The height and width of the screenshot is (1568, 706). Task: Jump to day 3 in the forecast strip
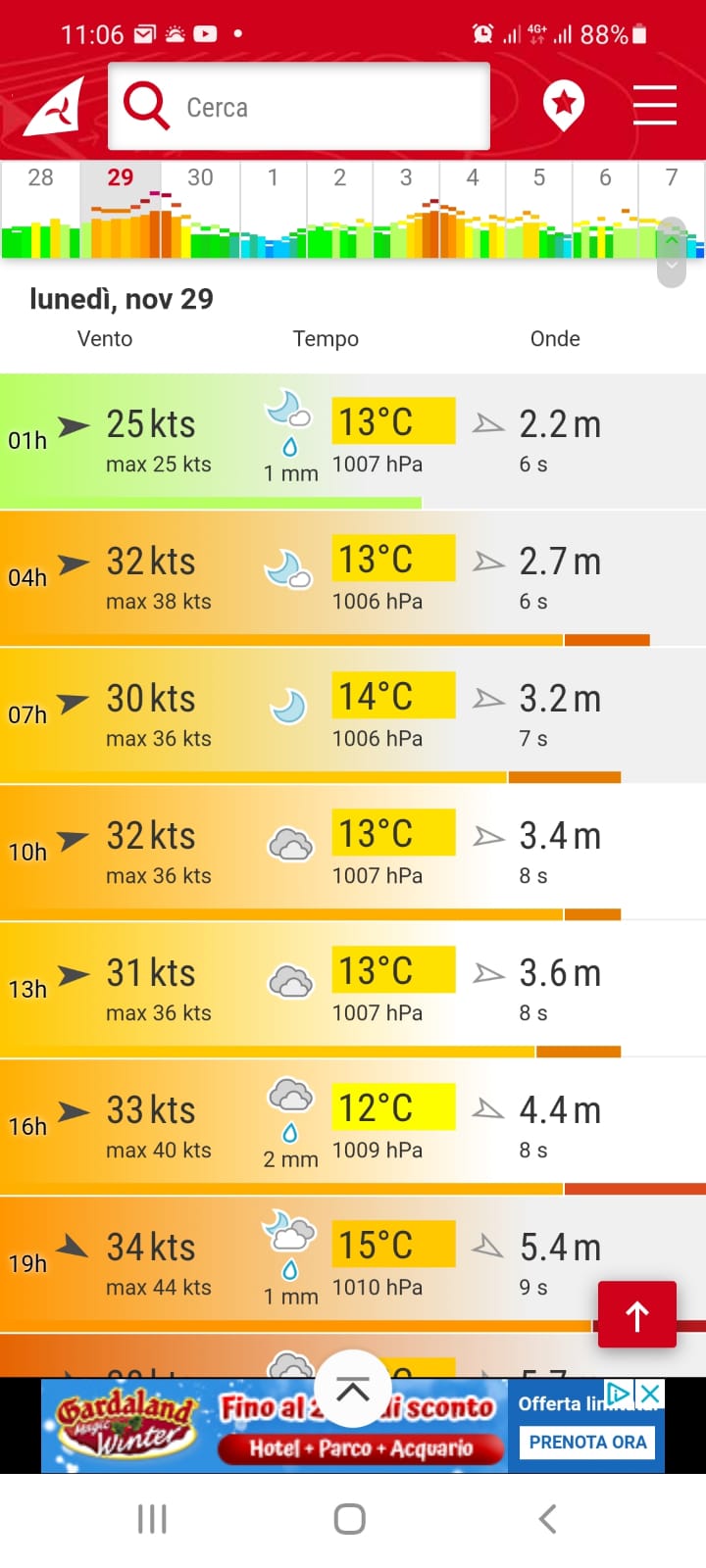coord(406,177)
